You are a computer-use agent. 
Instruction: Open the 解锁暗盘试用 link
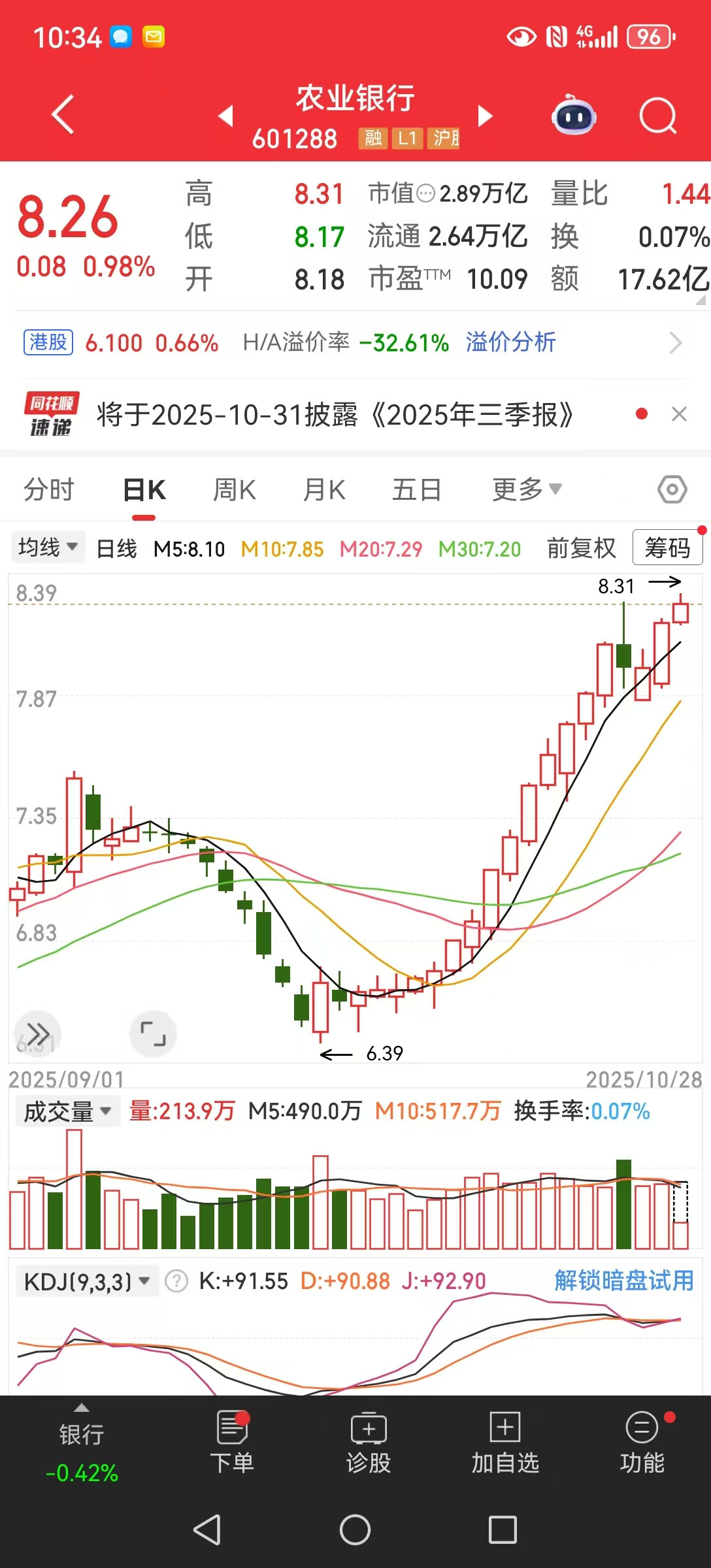623,1281
